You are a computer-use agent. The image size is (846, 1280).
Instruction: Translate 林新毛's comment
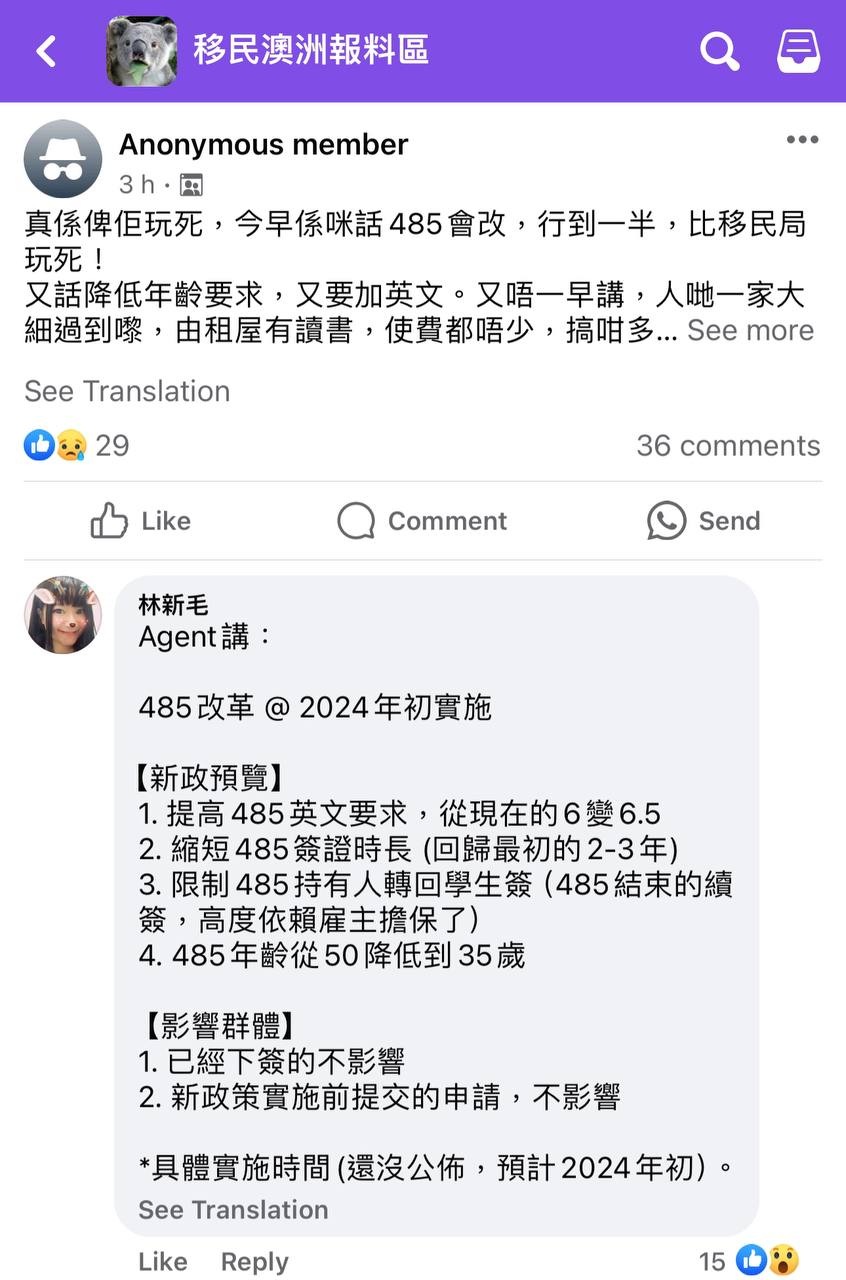tap(233, 1209)
